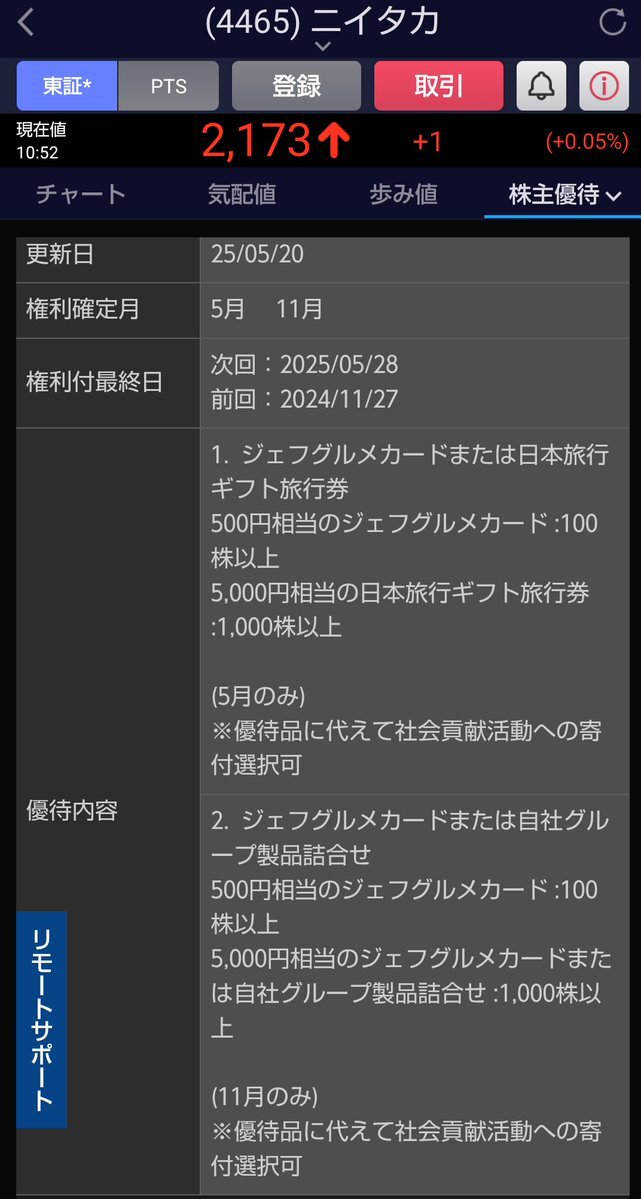Image resolution: width=641 pixels, height=1199 pixels.
Task: Open the 取引 trade button
Action: tap(439, 86)
